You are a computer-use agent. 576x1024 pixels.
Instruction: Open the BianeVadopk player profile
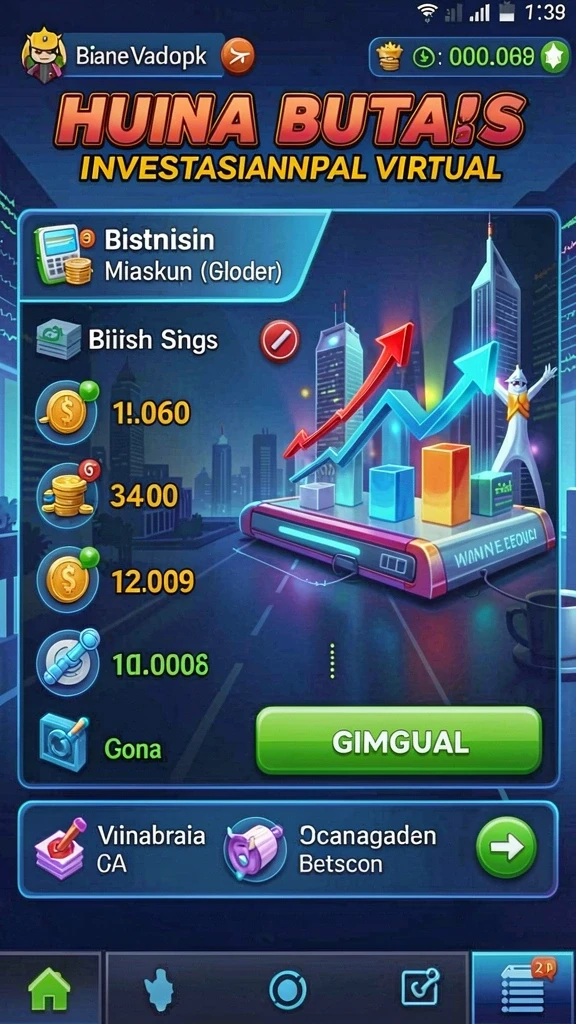(x=124, y=56)
